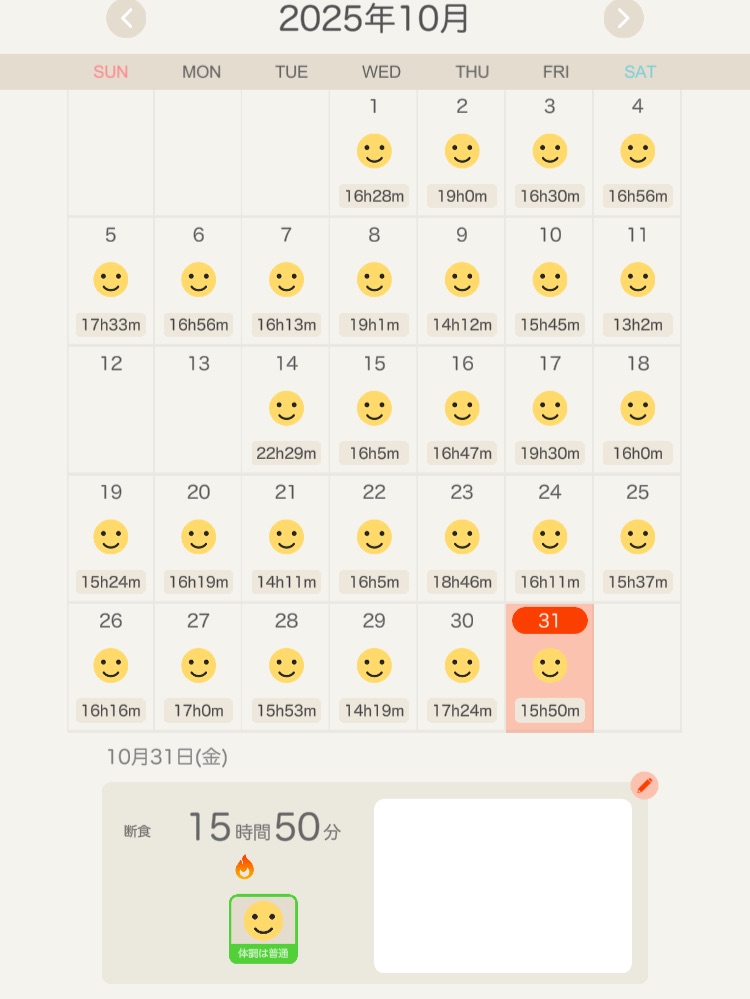Show details for October 17
This screenshot has height=999, width=750.
pyautogui.click(x=549, y=410)
